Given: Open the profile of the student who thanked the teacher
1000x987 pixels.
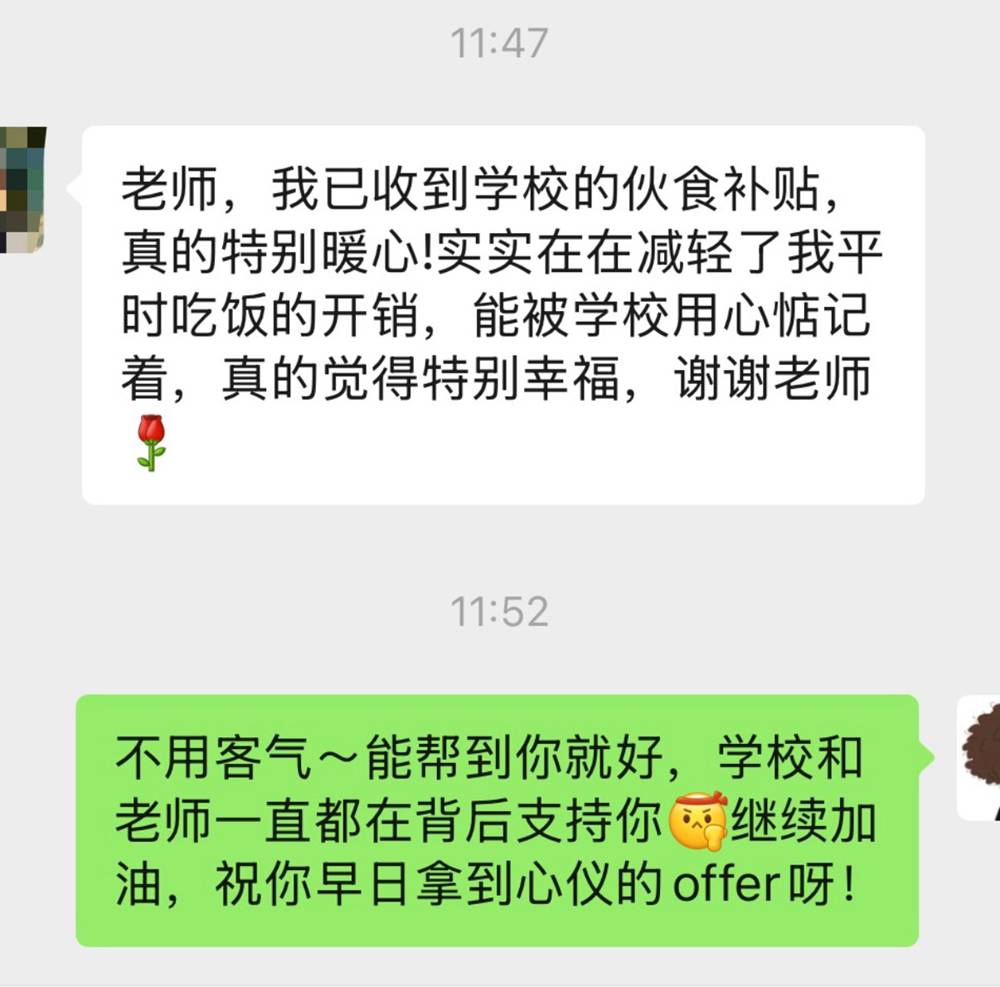Looking at the screenshot, I should [22, 190].
